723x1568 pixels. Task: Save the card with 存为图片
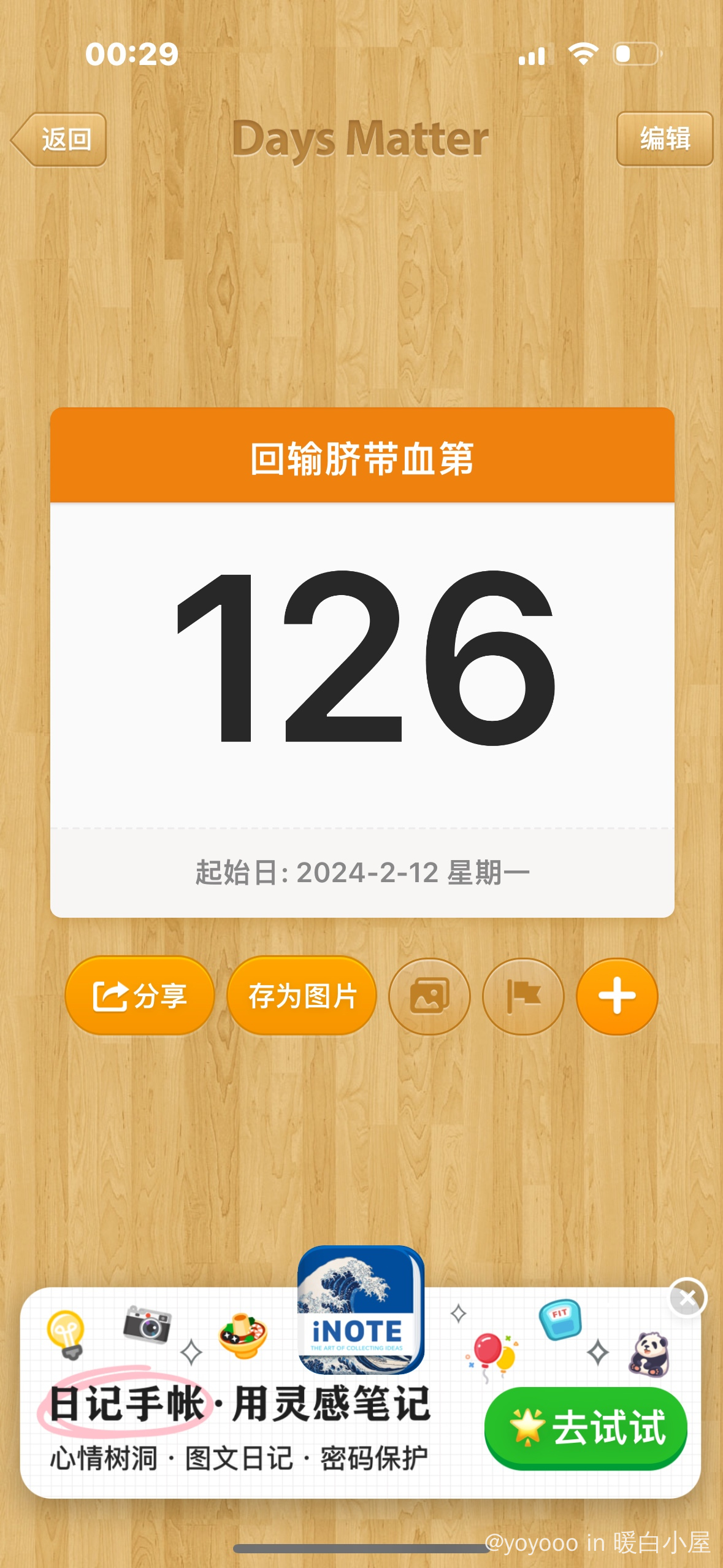click(x=302, y=996)
